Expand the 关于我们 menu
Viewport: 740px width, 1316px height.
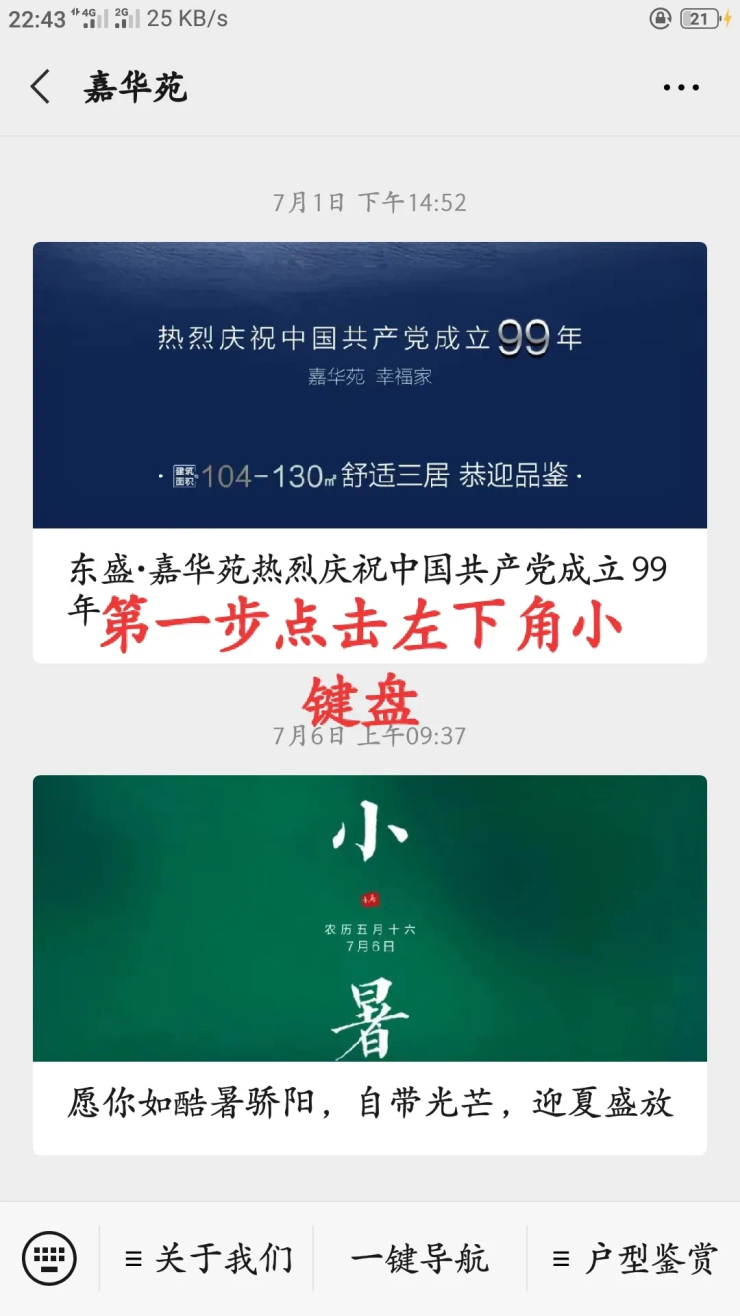coord(207,1259)
